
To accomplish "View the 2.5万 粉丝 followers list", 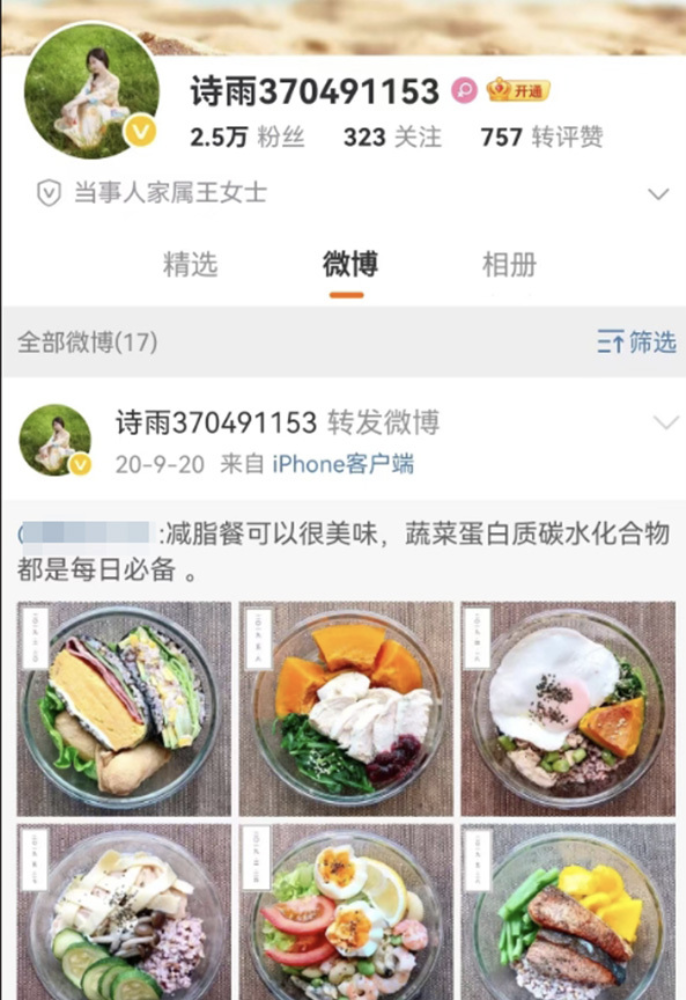I will (x=247, y=137).
